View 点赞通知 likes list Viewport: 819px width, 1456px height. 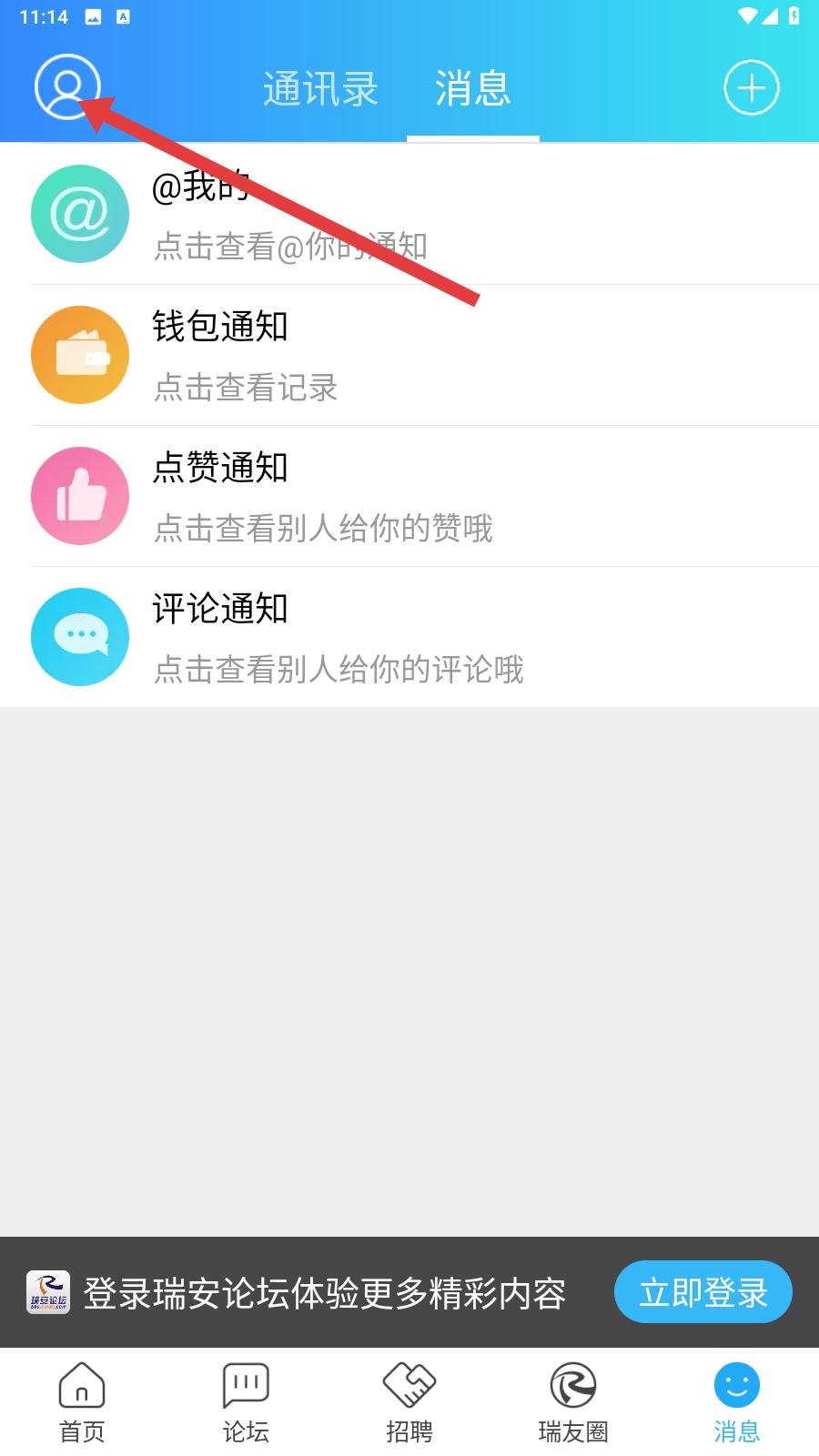(x=409, y=496)
